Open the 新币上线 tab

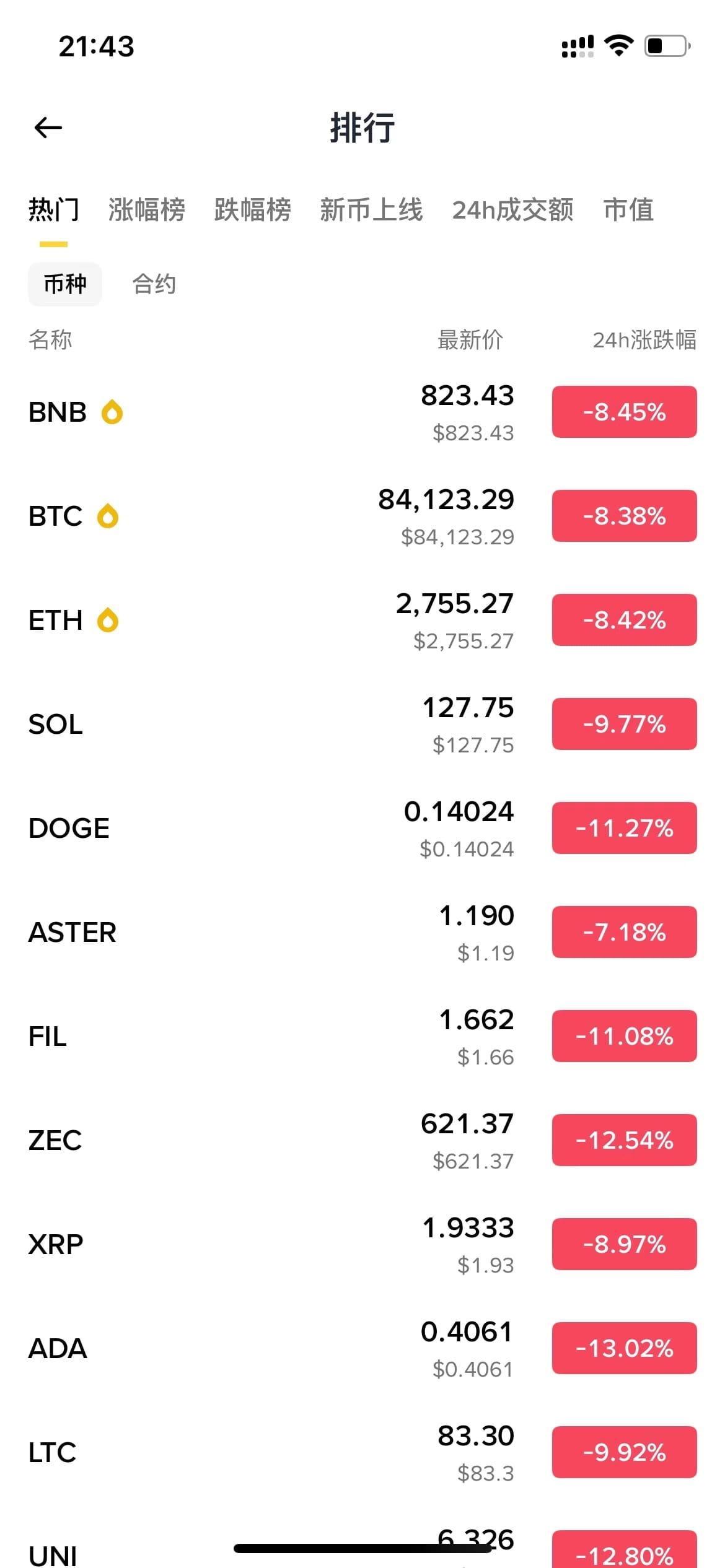pos(371,210)
